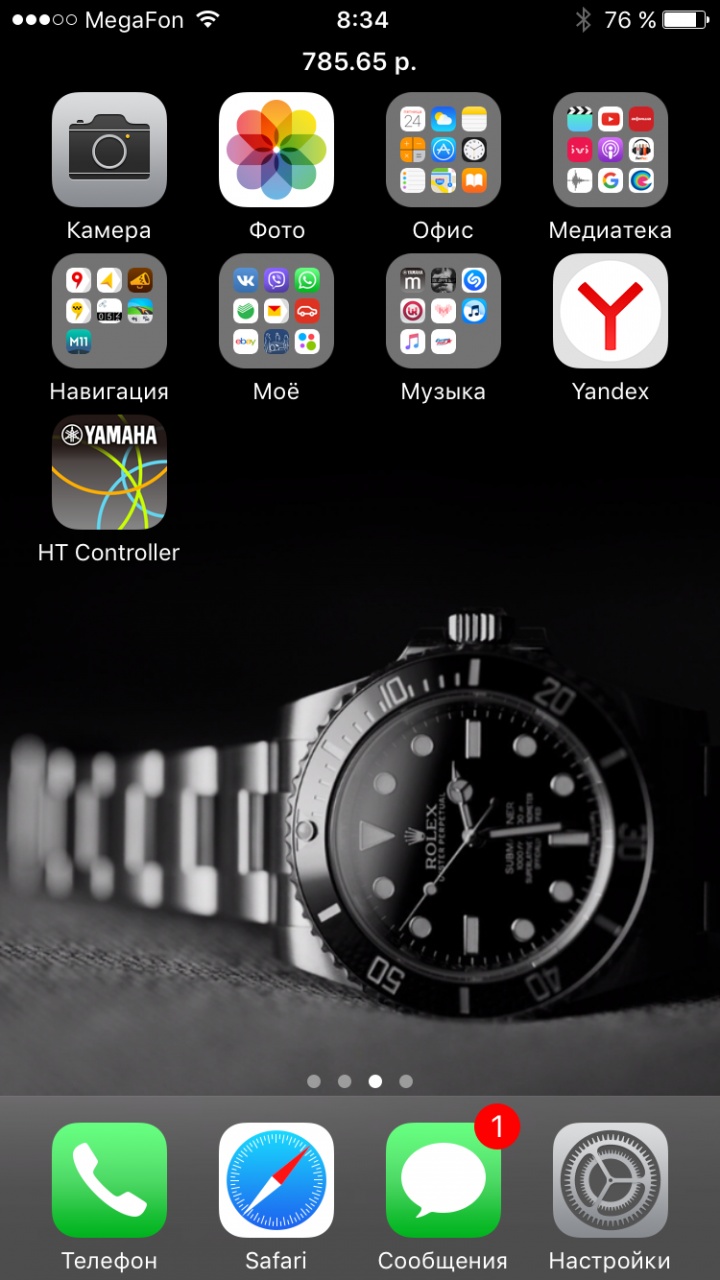Open the Телефон app in the dock
The height and width of the screenshot is (1280, 720).
(x=109, y=1180)
